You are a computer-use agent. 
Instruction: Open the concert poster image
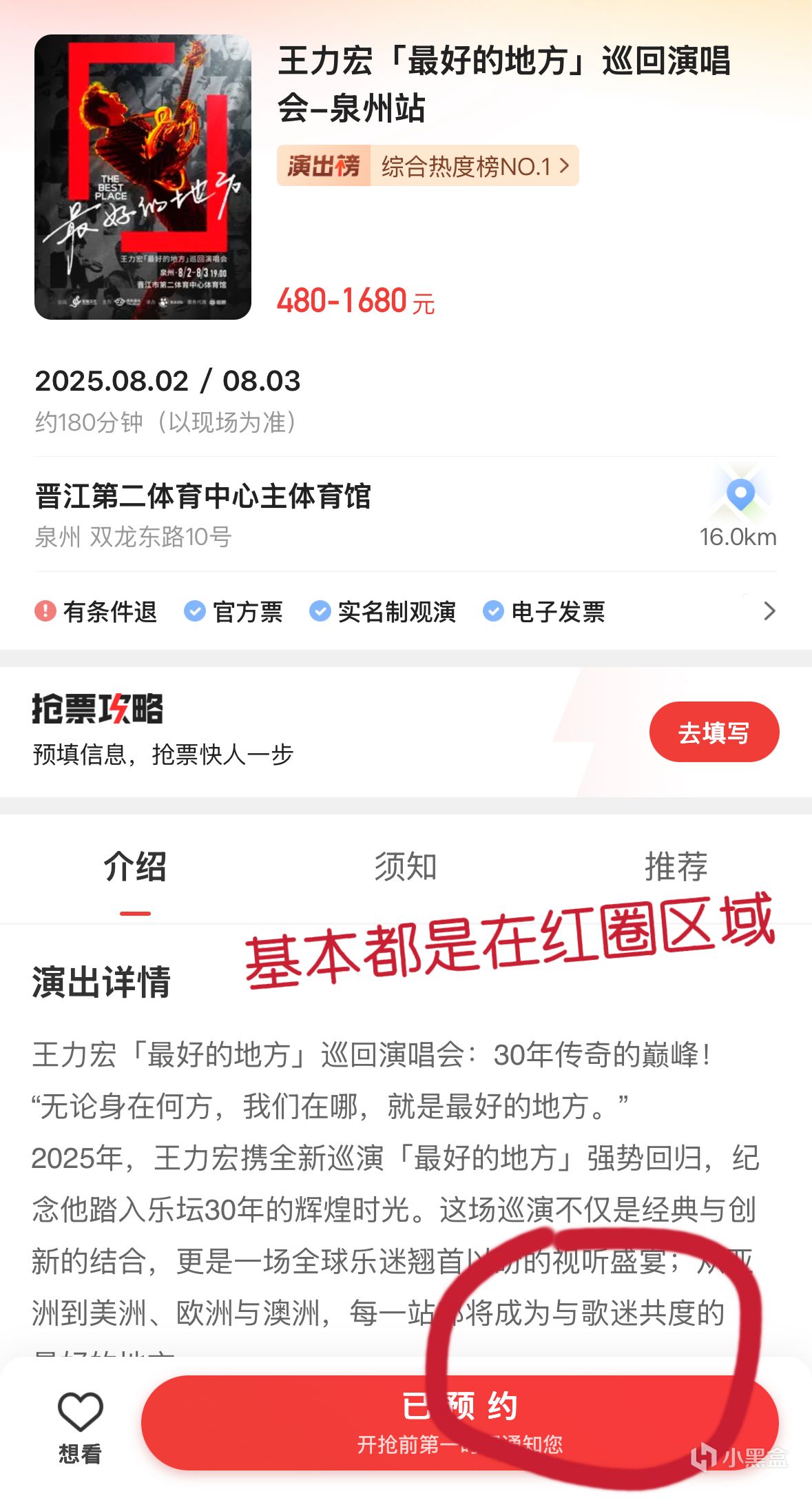(143, 177)
